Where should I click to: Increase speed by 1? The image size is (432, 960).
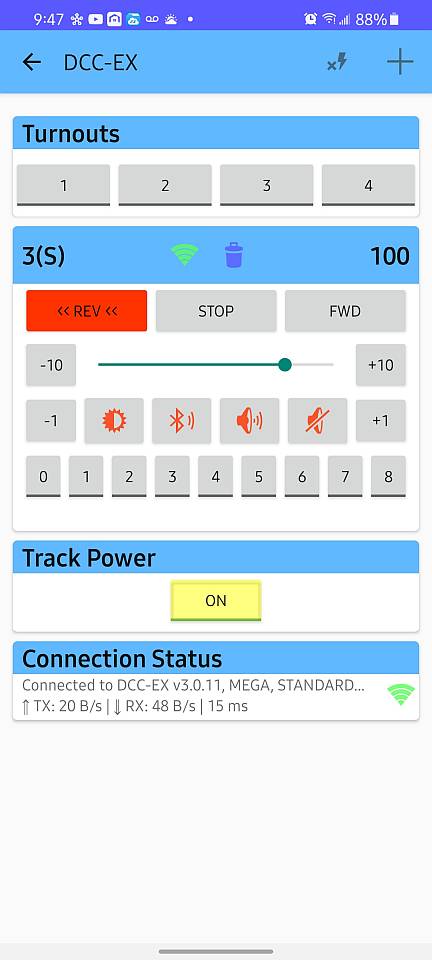click(x=381, y=421)
